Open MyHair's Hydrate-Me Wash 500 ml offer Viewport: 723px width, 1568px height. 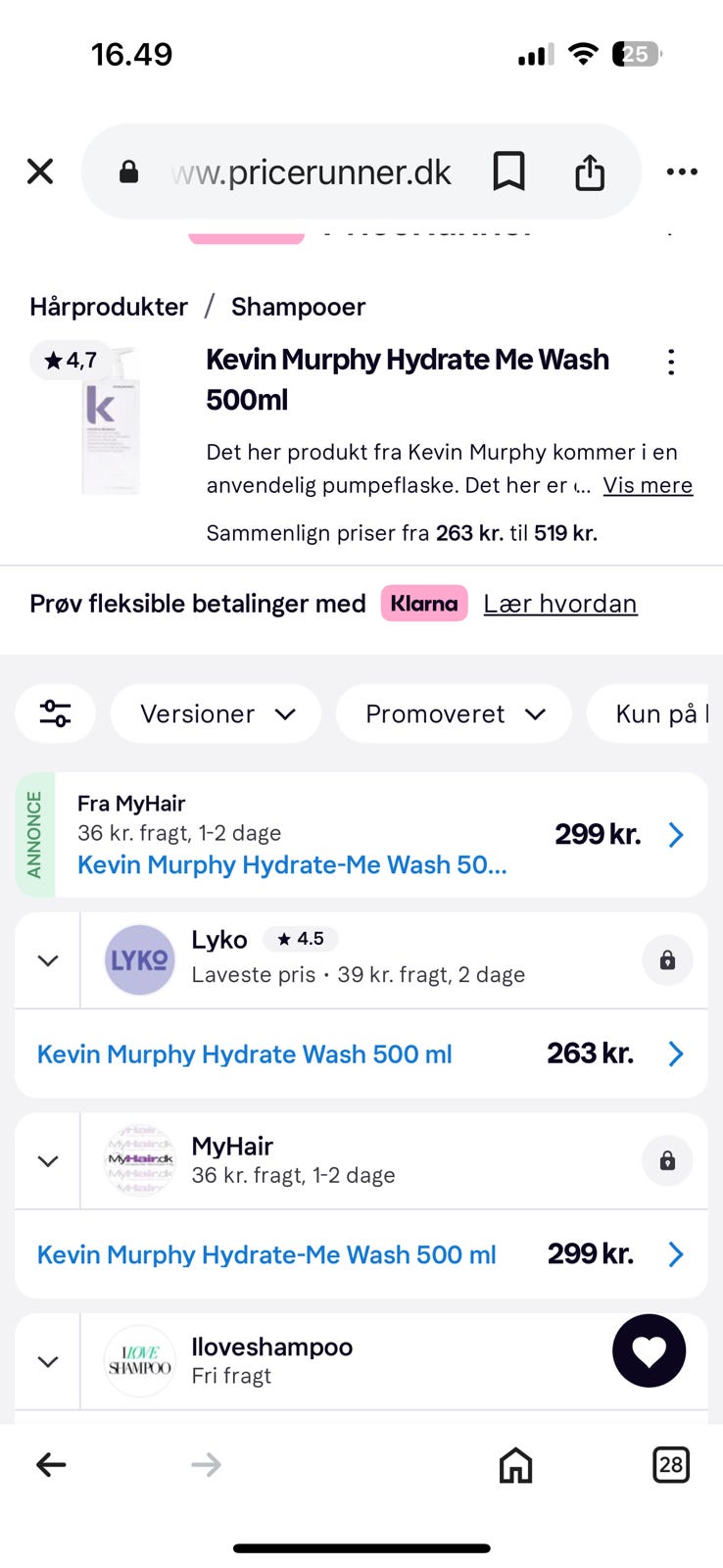point(361,1254)
